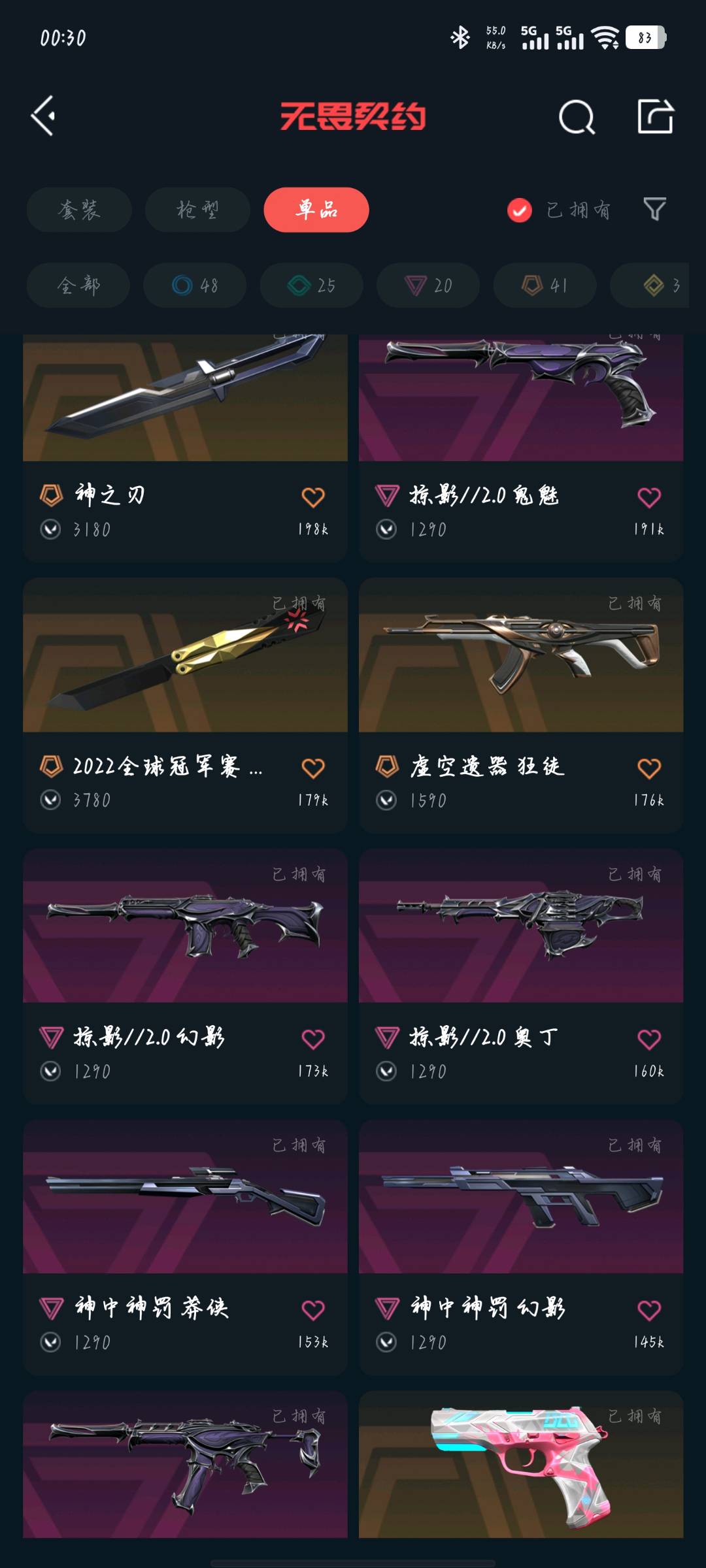Open the 神中神罚 莽侠 card
Image resolution: width=706 pixels, height=1568 pixels.
tap(185, 1247)
